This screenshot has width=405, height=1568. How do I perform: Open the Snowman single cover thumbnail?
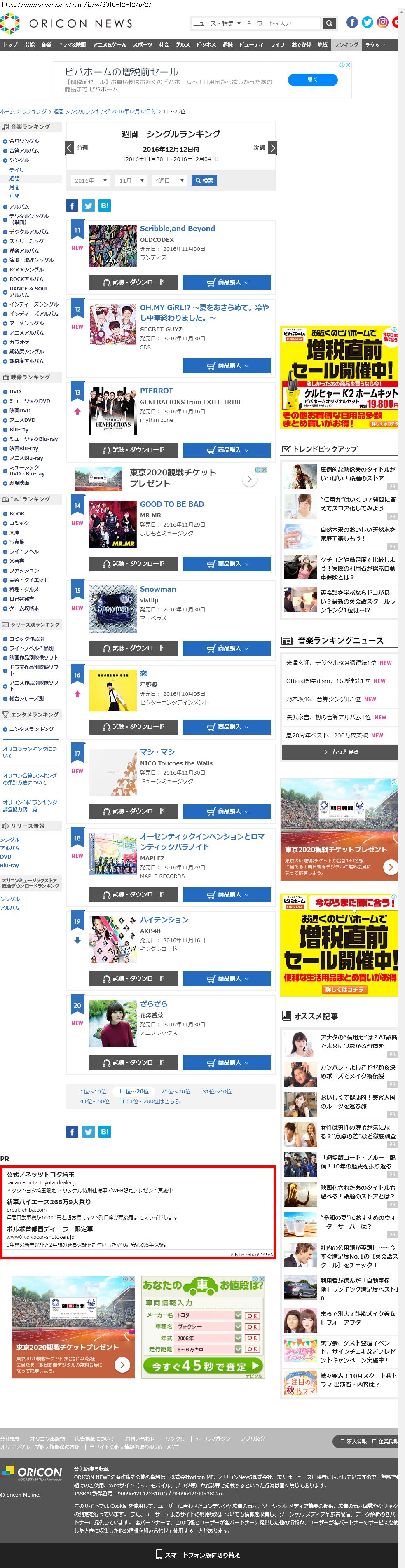(x=112, y=608)
